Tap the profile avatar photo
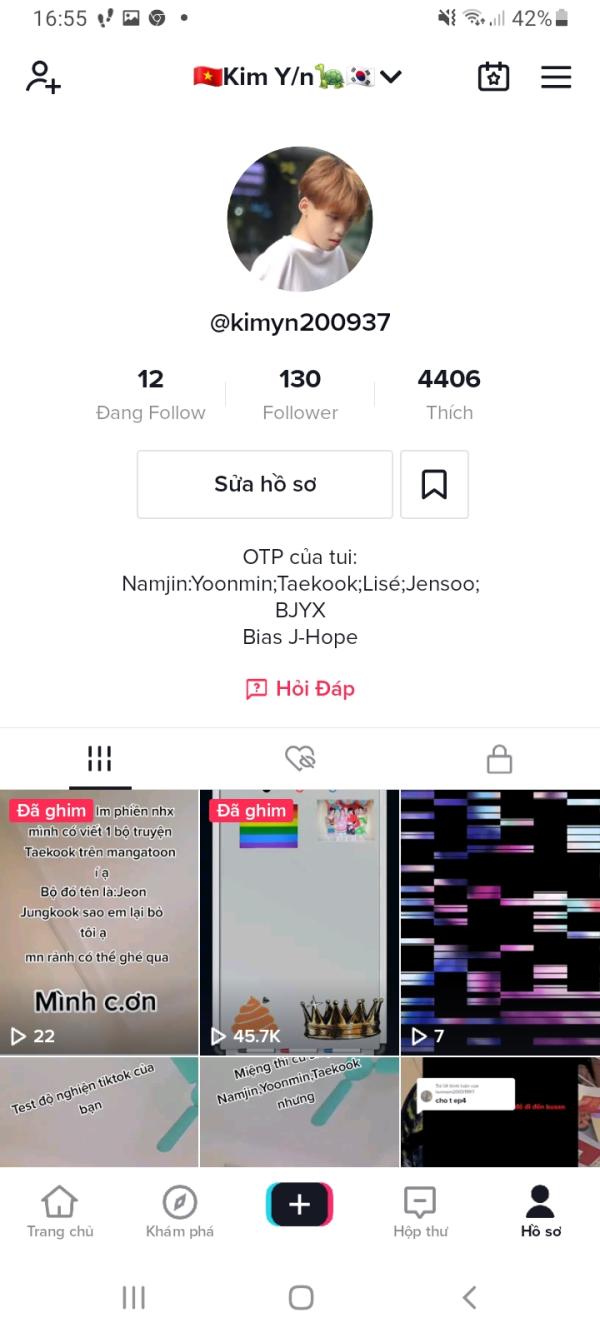This screenshot has width=600, height=1333. (300, 219)
